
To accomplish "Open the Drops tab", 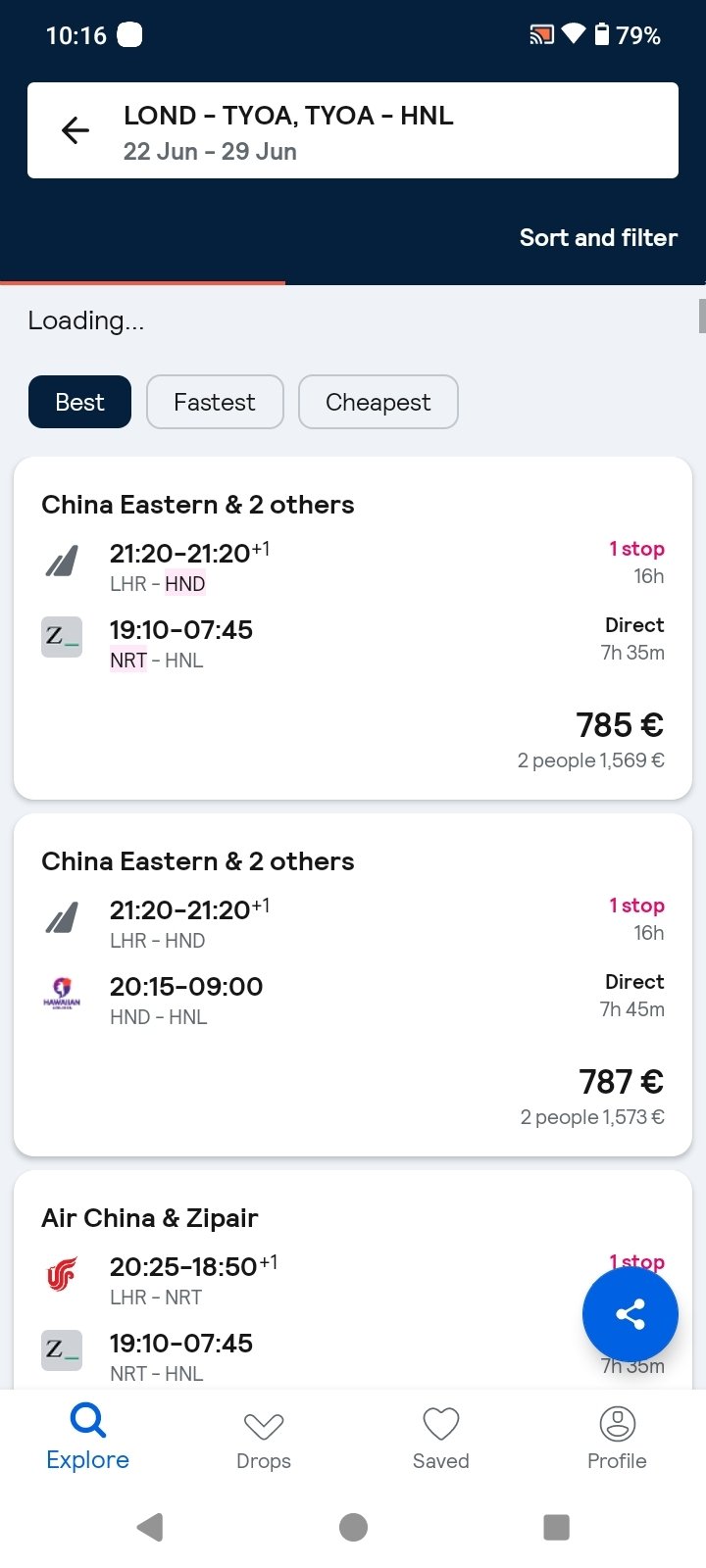I will click(264, 1437).
